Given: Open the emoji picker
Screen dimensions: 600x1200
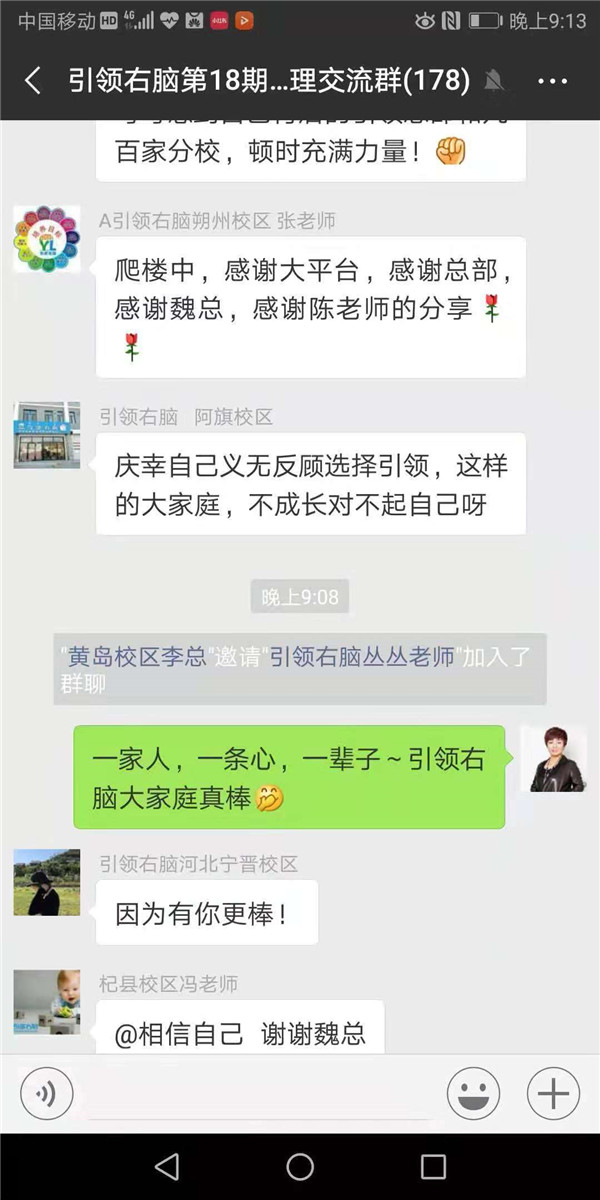Looking at the screenshot, I should (473, 1090).
